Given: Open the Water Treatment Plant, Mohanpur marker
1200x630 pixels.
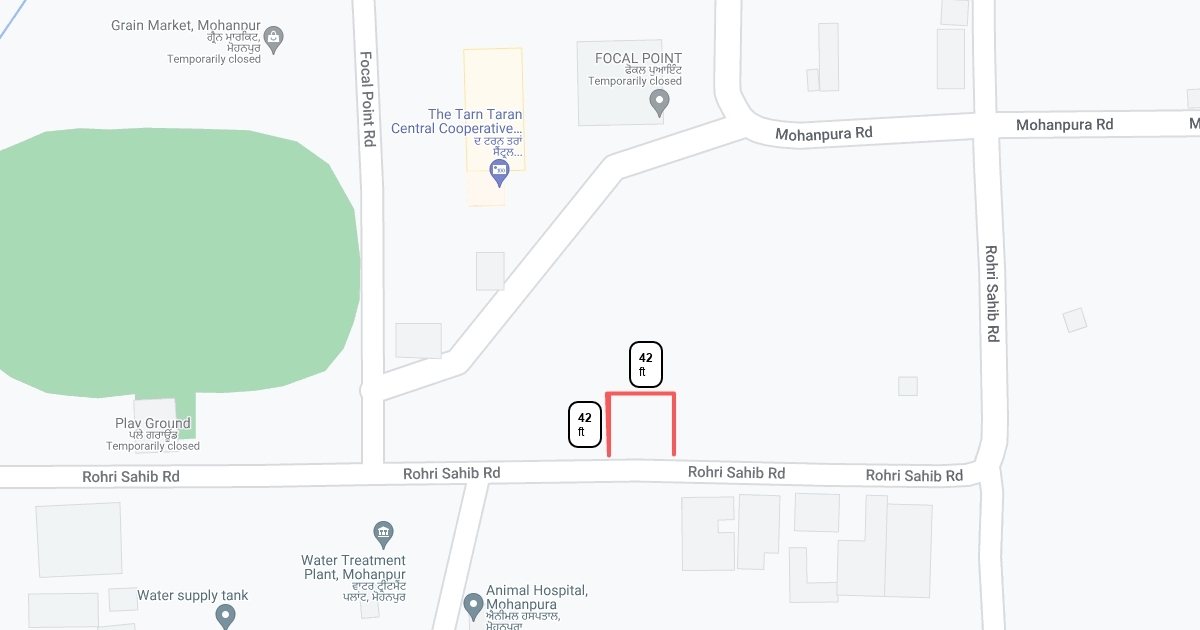Looking at the screenshot, I should 382,533.
